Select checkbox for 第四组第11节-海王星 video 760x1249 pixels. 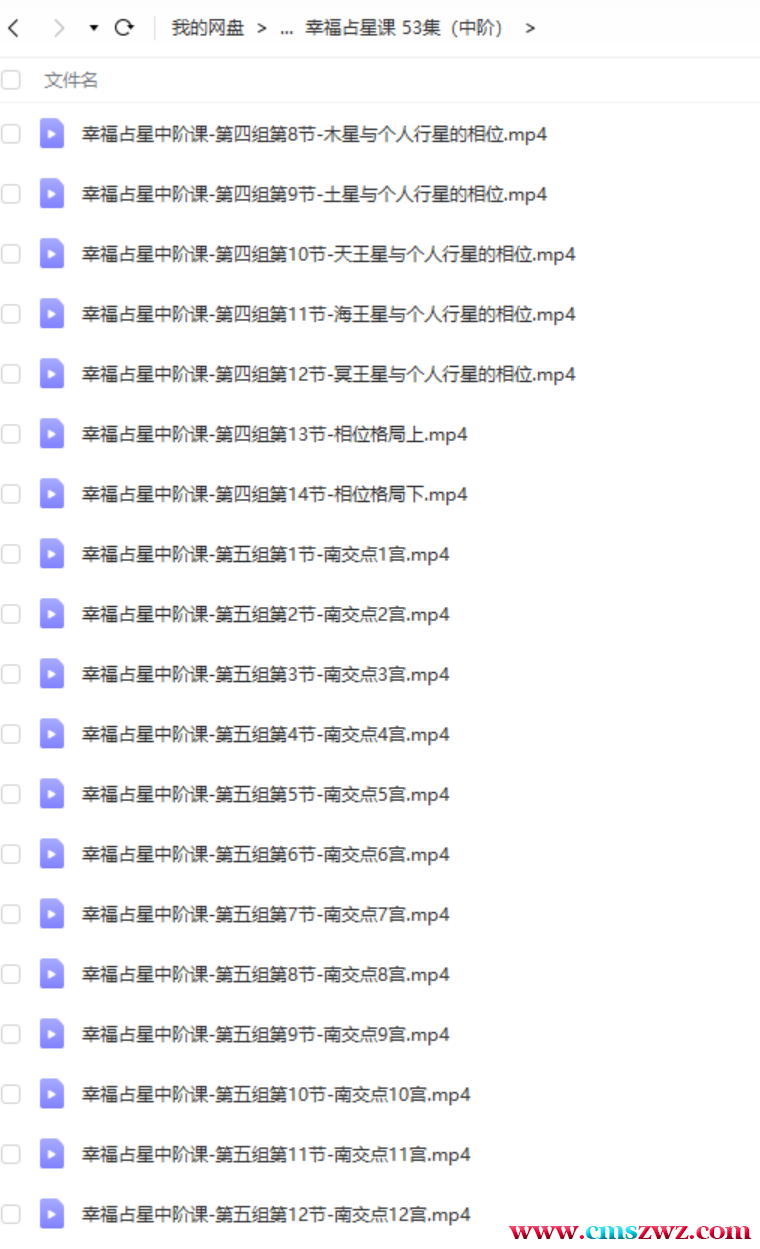11,314
